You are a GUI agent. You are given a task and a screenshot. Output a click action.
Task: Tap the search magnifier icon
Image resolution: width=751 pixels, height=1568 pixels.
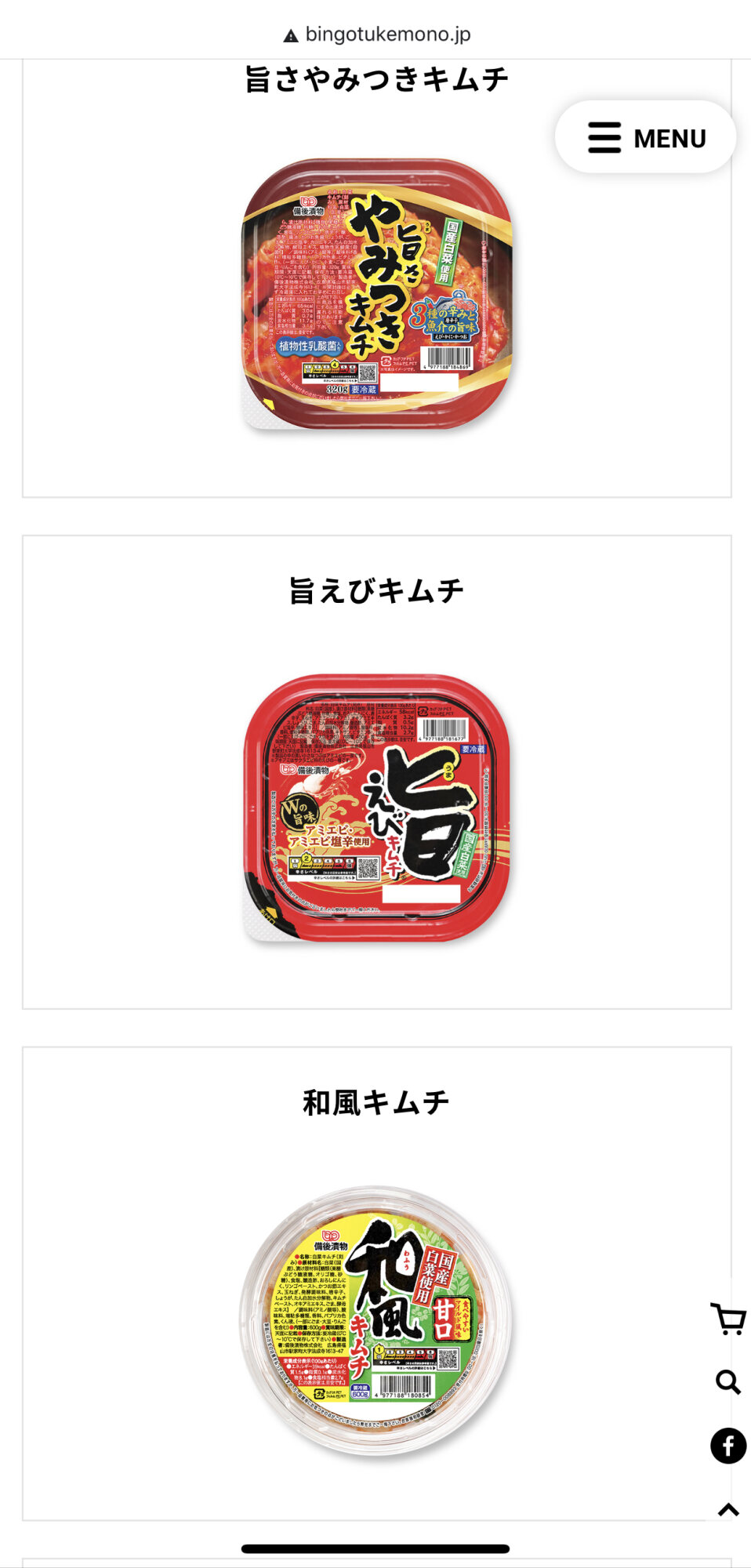click(727, 1382)
